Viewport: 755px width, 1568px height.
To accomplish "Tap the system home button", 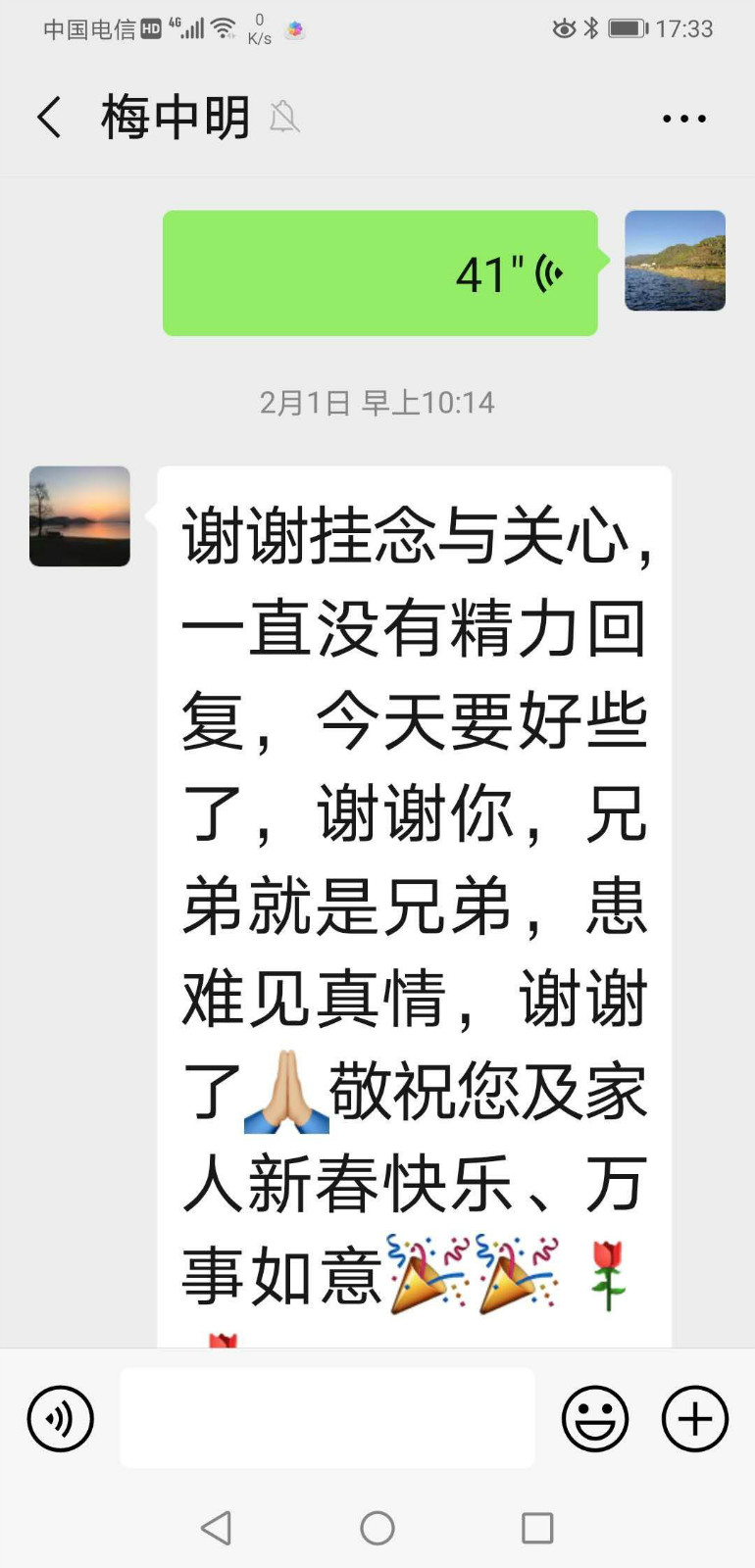I will click(x=377, y=1528).
